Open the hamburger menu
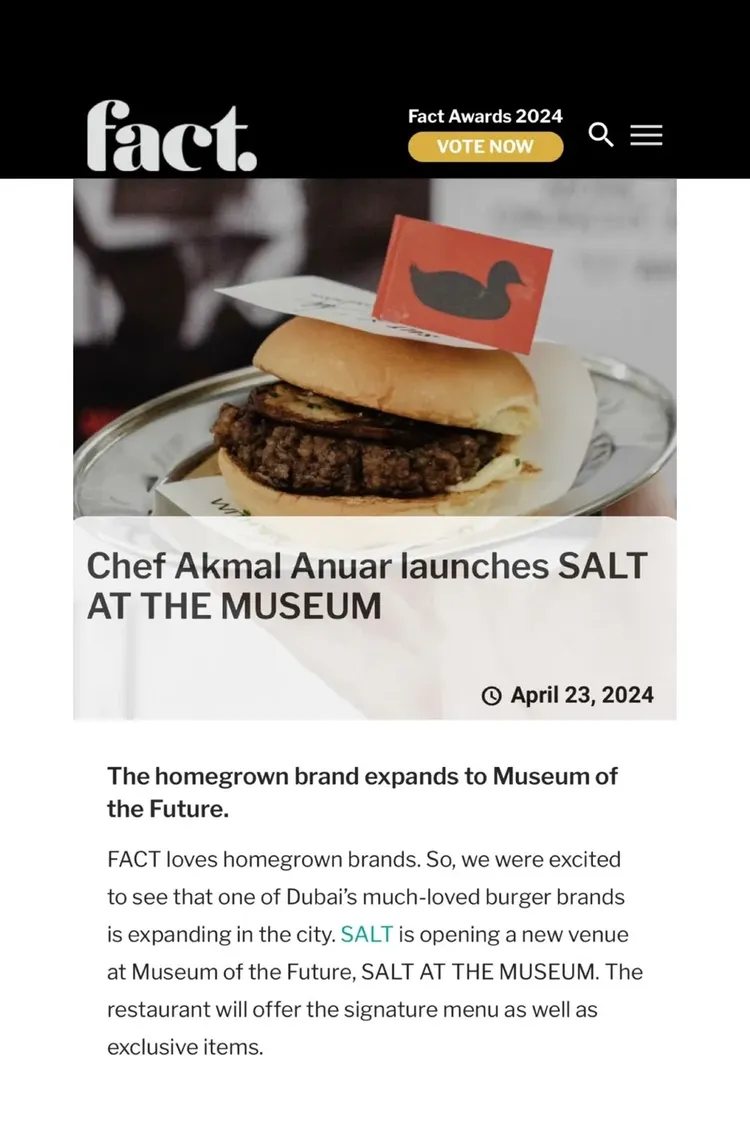Viewport: 750px width, 1126px height. click(x=646, y=135)
